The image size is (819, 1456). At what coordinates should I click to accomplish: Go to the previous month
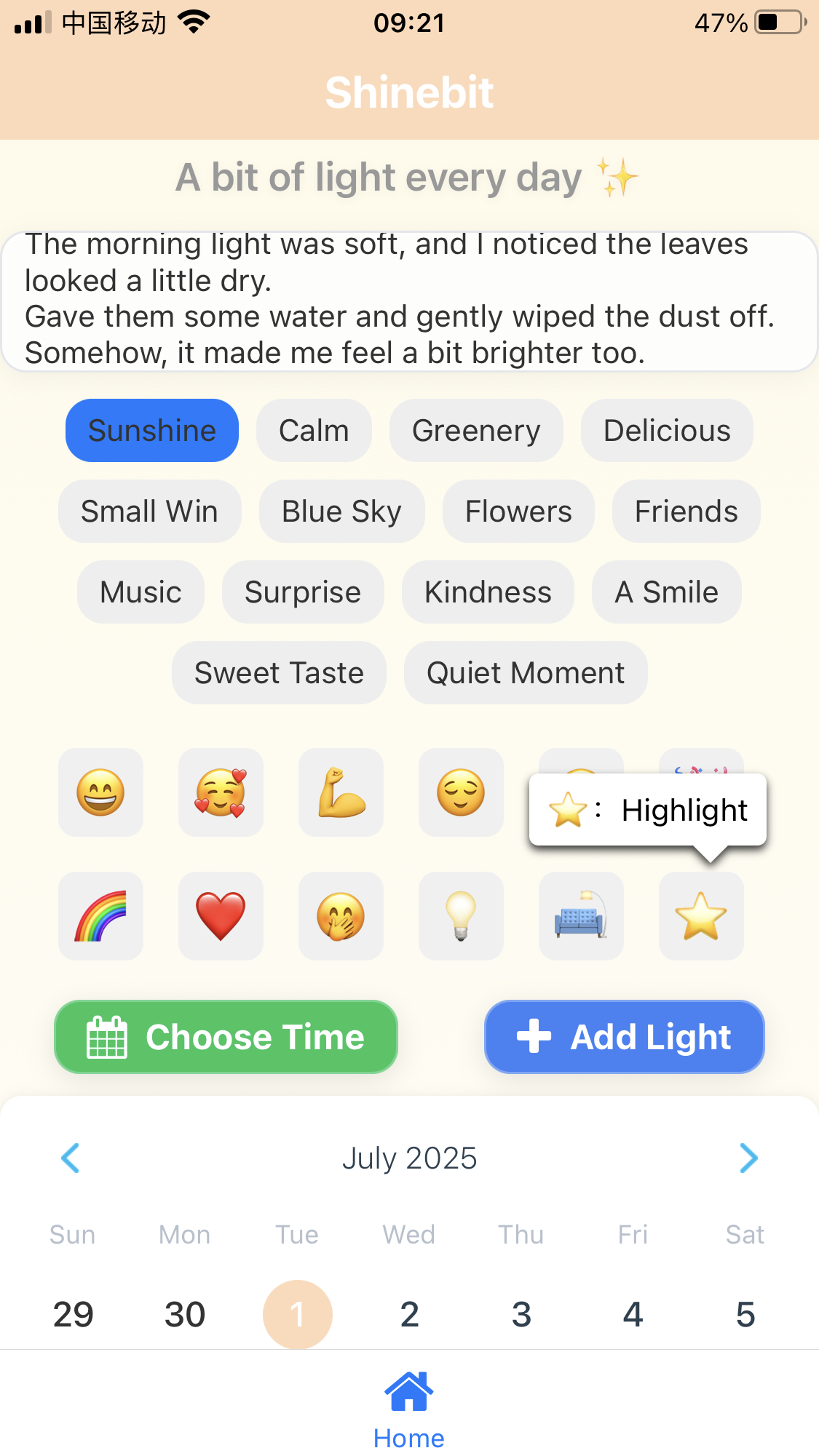71,1158
